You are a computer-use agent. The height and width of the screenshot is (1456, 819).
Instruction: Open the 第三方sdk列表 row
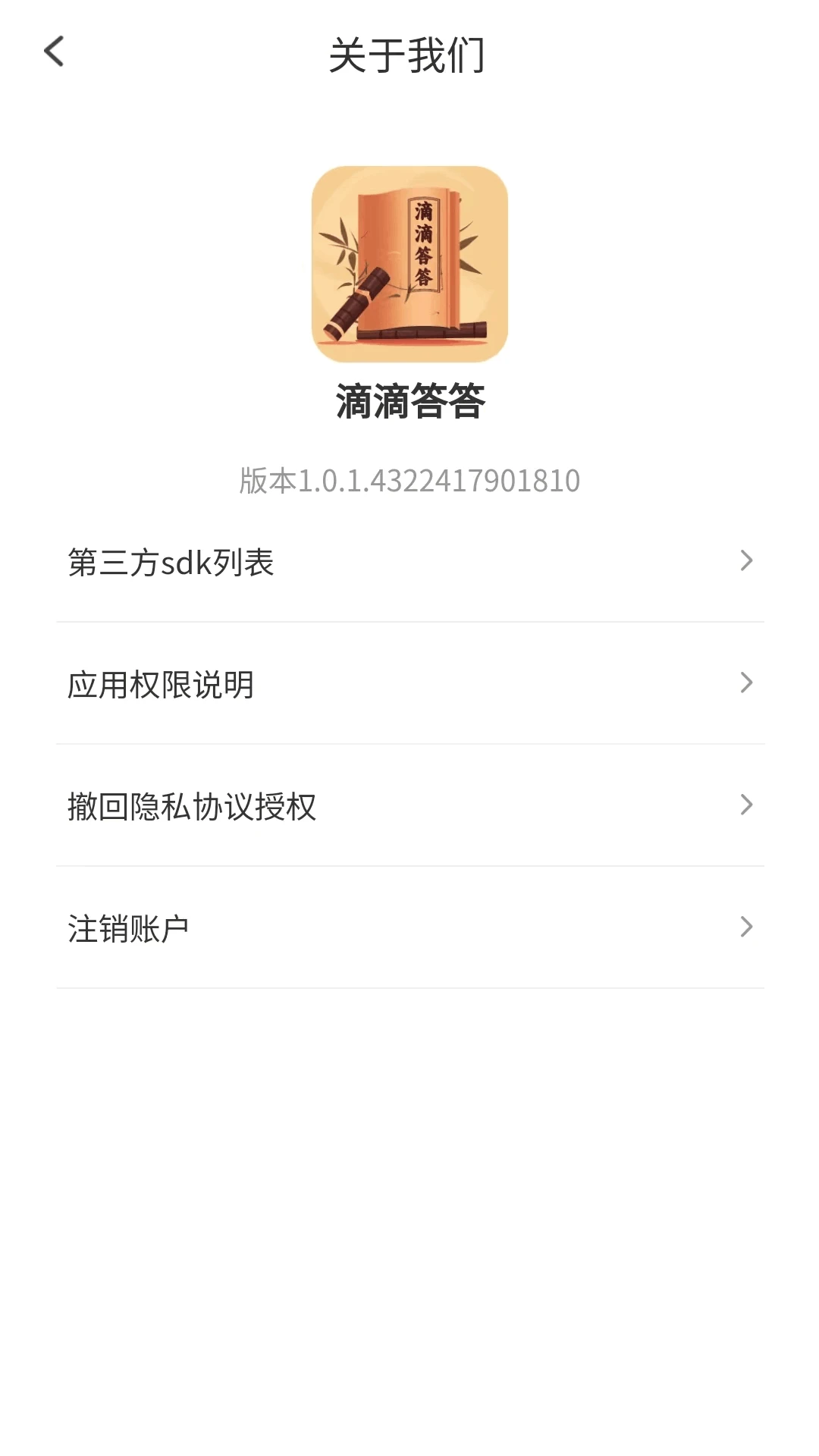coord(409,562)
